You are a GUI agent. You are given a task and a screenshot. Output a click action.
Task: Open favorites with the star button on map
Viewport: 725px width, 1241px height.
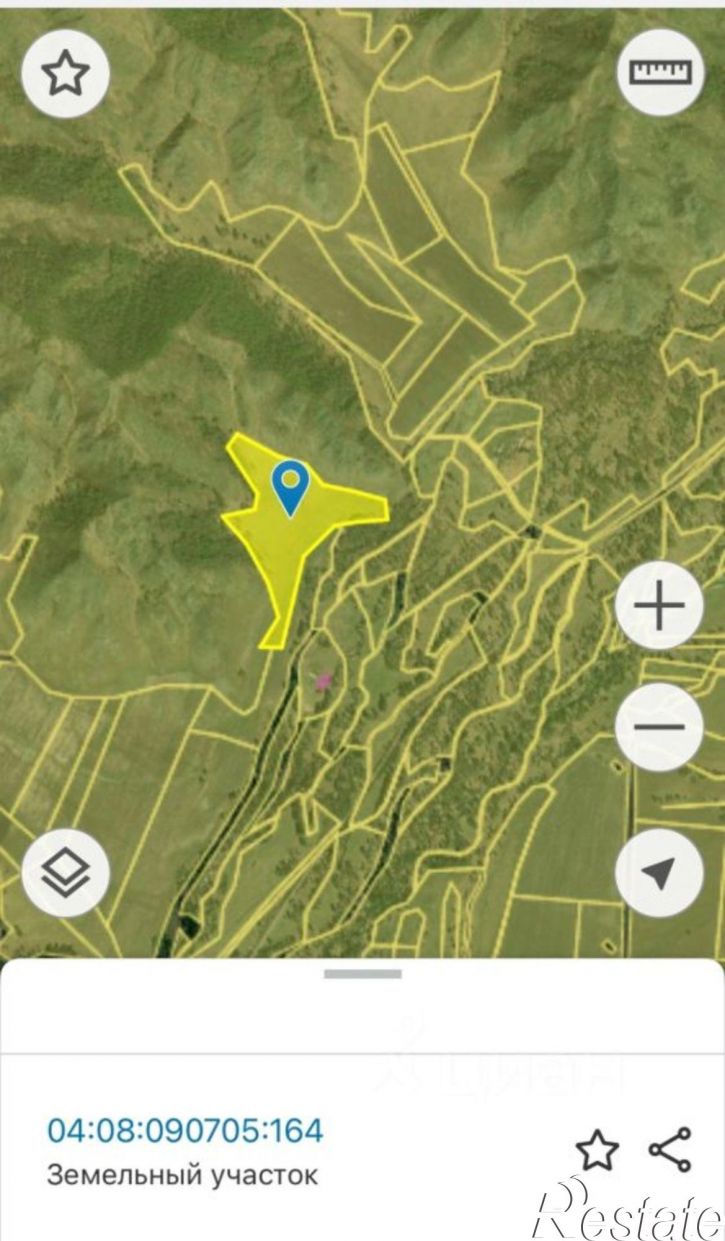pyautogui.click(x=65, y=73)
